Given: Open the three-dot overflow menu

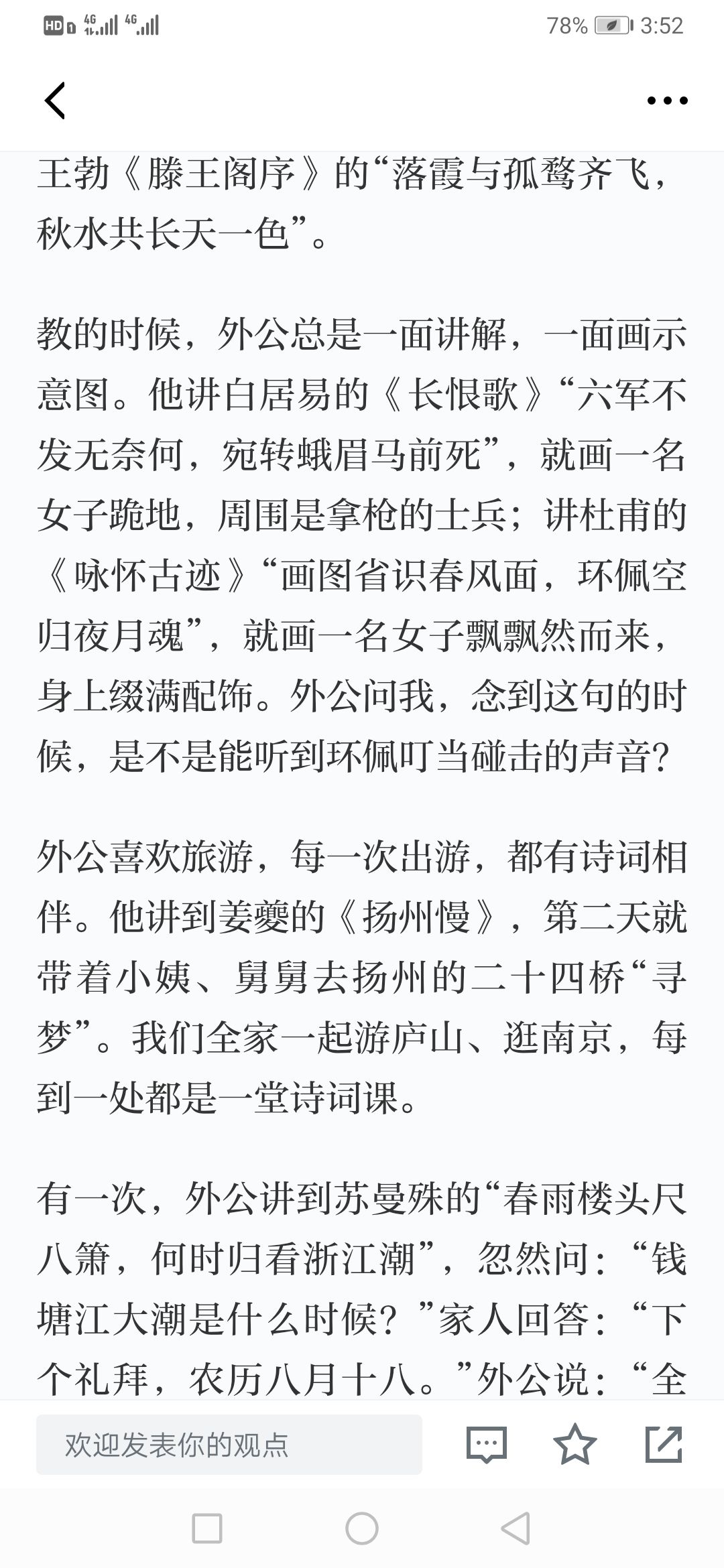Looking at the screenshot, I should (667, 101).
